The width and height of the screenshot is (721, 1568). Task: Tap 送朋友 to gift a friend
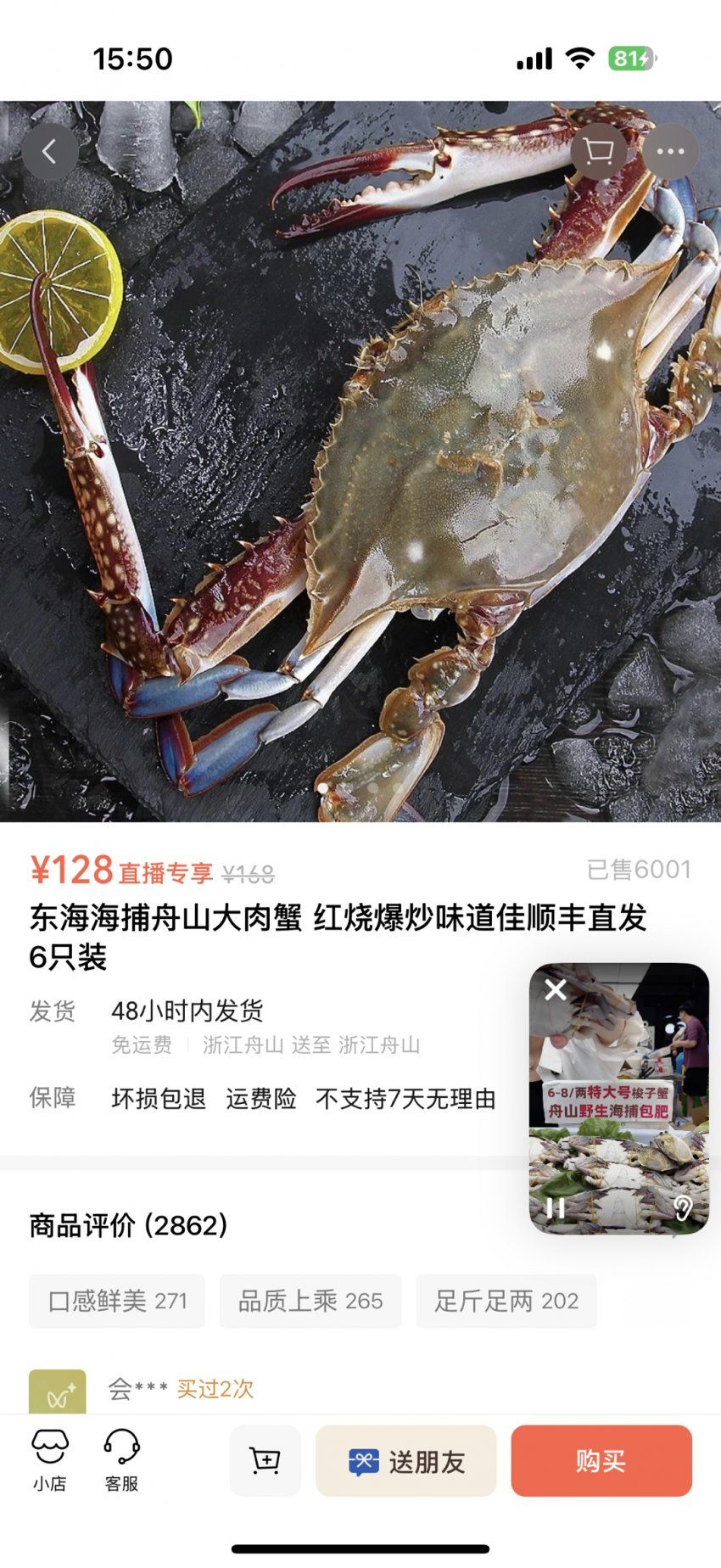[405, 1460]
